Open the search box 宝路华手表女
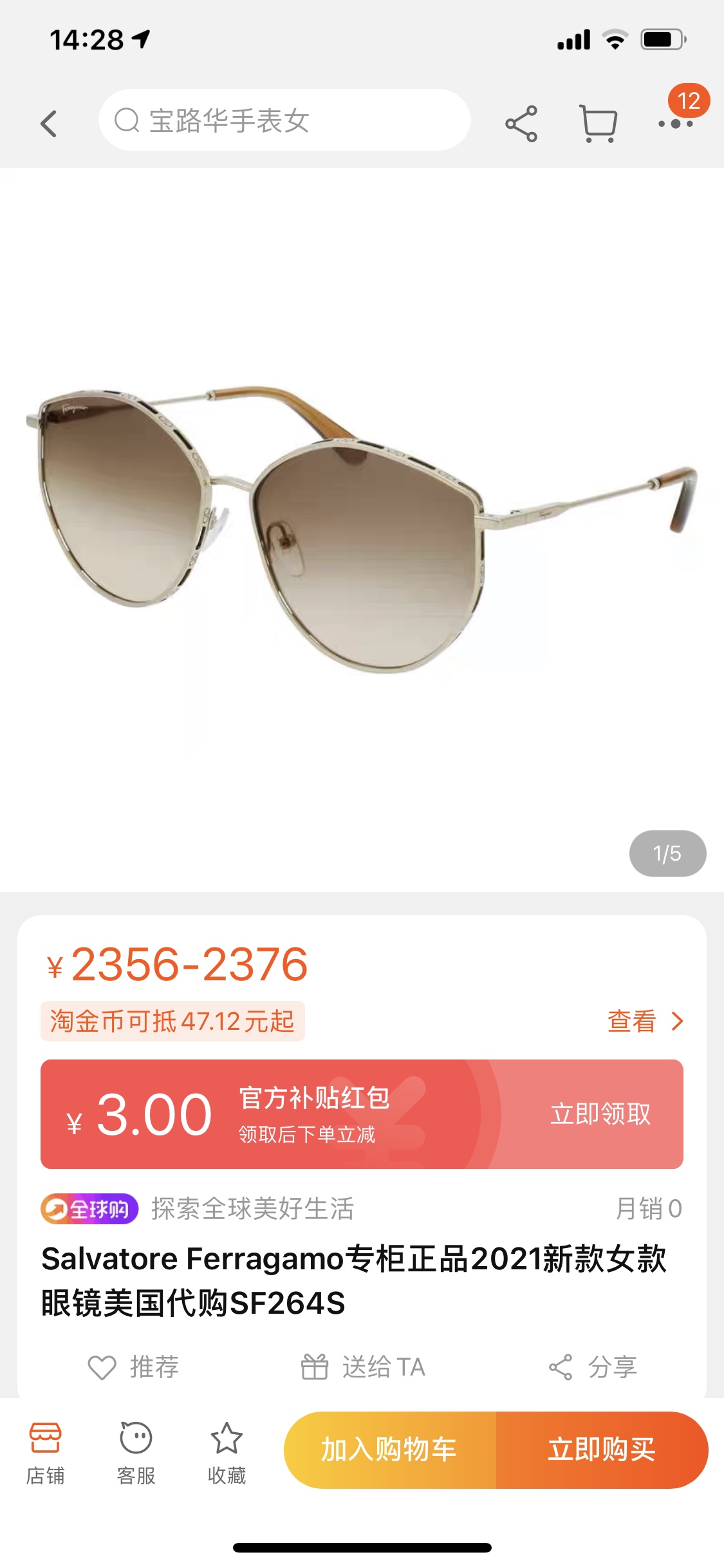This screenshot has width=724, height=1568. pyautogui.click(x=283, y=120)
